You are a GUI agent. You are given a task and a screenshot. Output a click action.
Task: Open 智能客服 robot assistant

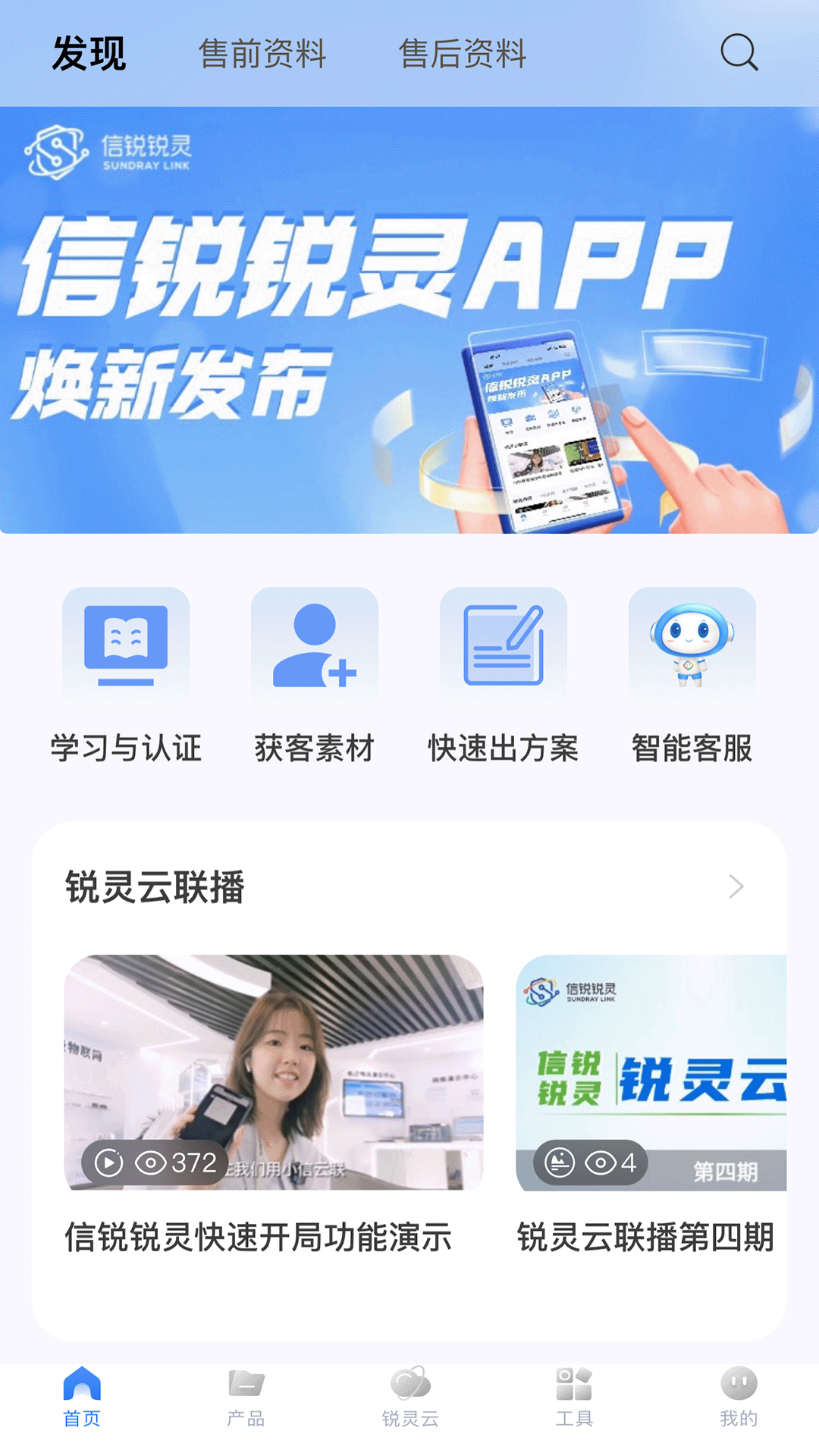click(x=692, y=675)
